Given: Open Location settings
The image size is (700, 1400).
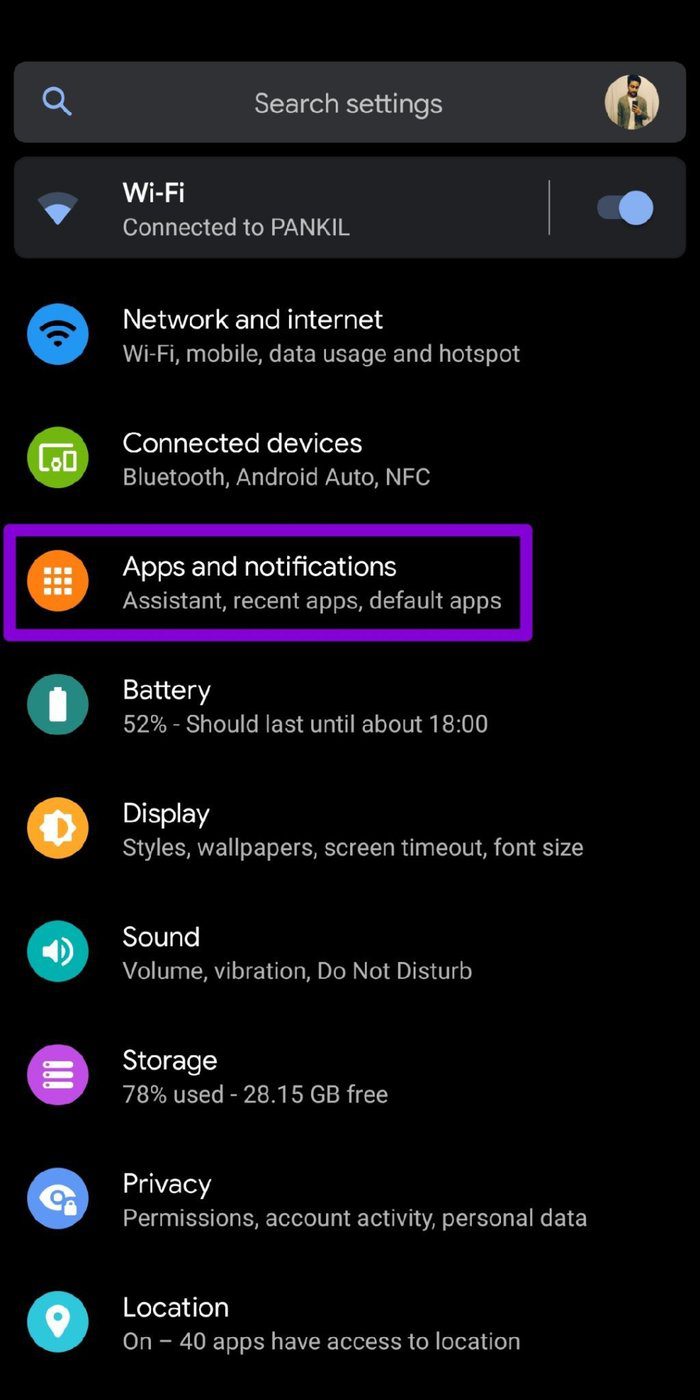Looking at the screenshot, I should (350, 1323).
